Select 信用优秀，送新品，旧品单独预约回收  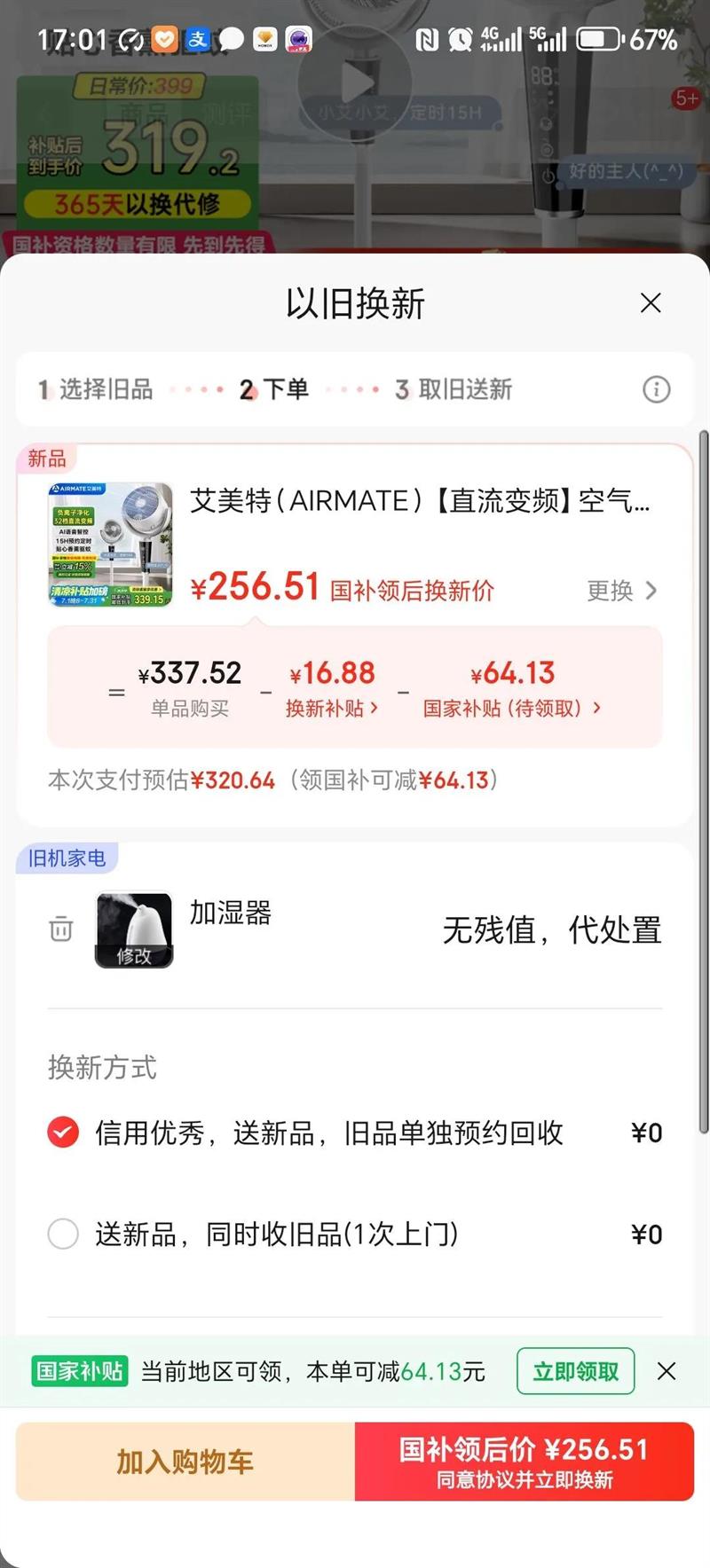click(x=63, y=1133)
